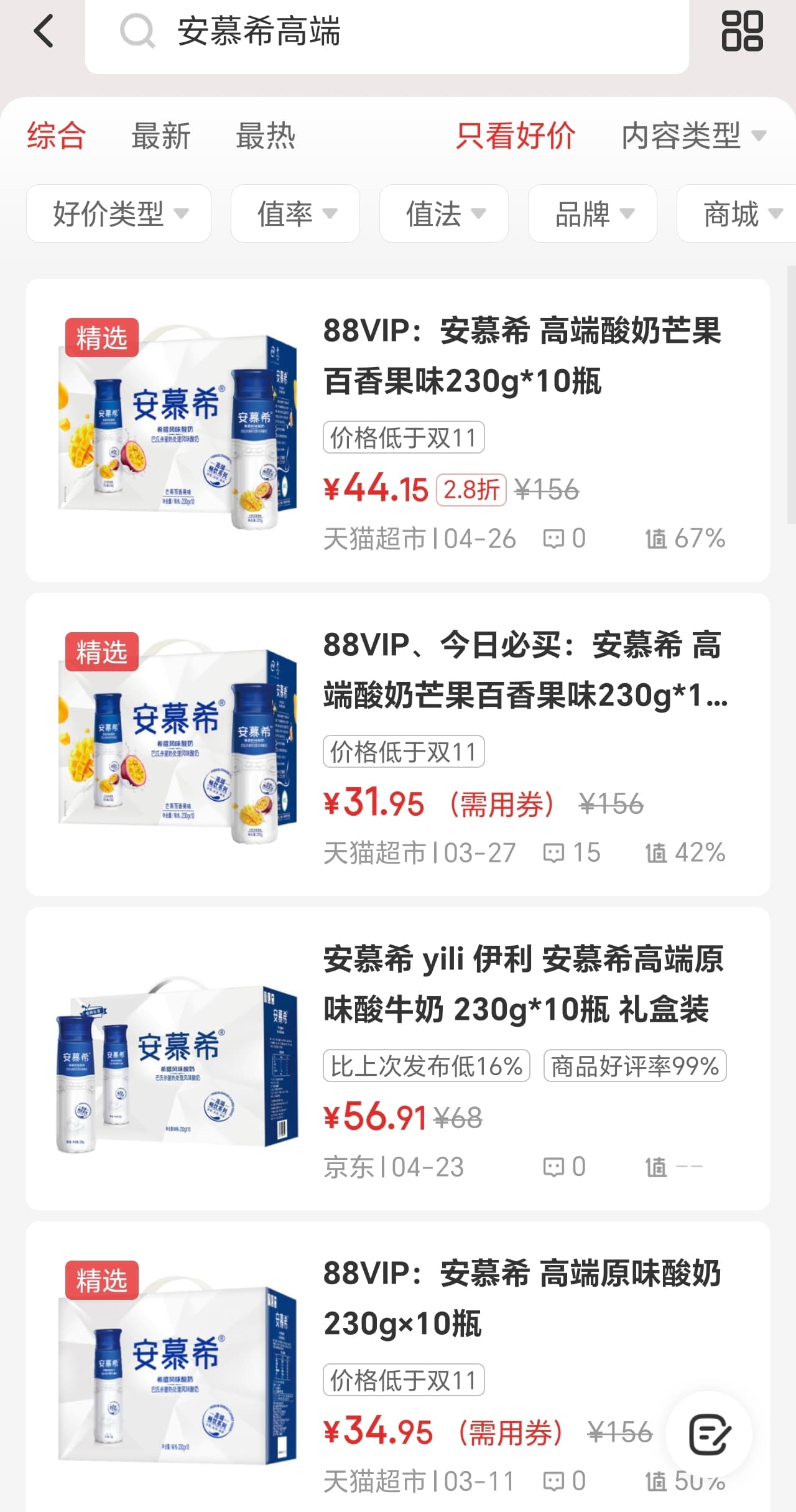Viewport: 796px width, 1512px height.
Task: Expand the 内容类型 dropdown
Action: (x=693, y=136)
